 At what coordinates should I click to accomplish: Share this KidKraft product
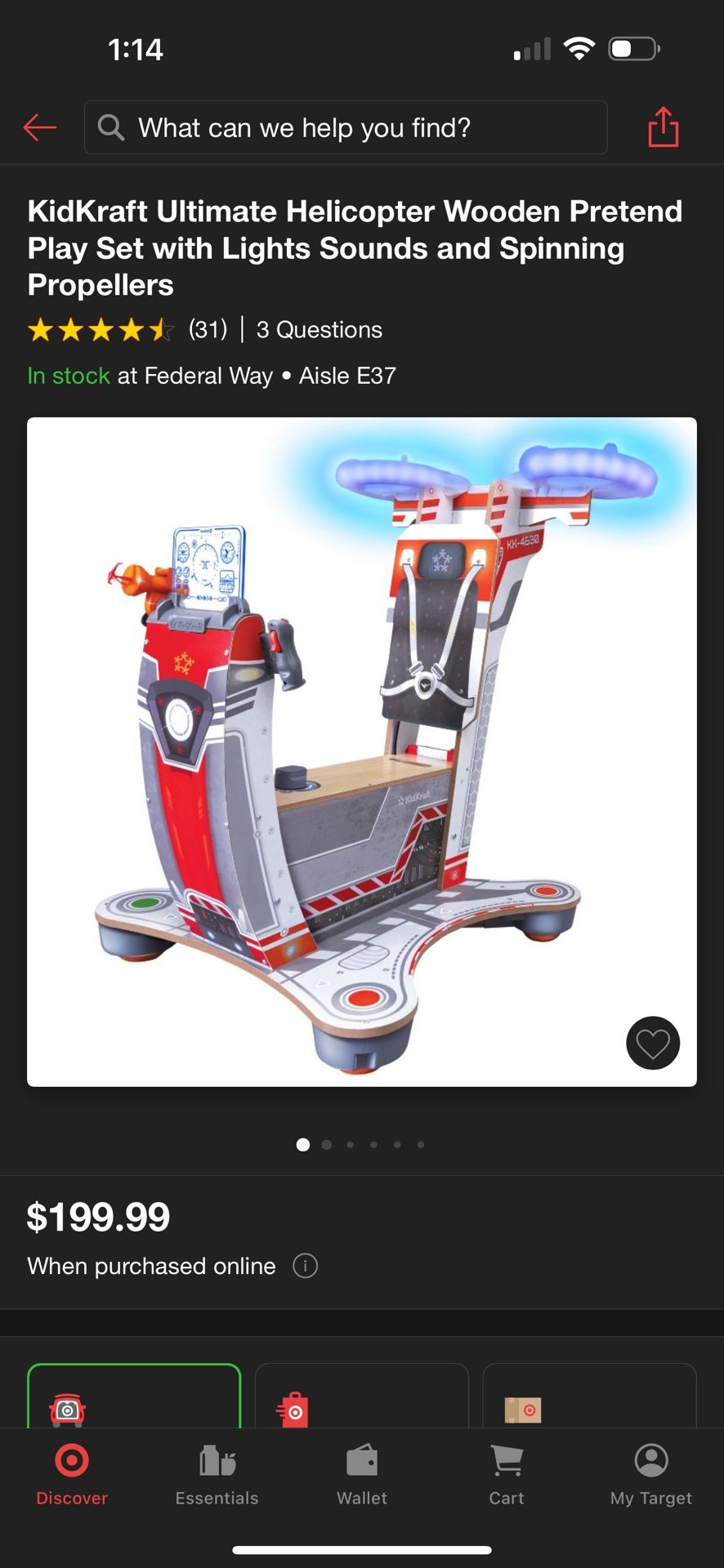pos(664,127)
